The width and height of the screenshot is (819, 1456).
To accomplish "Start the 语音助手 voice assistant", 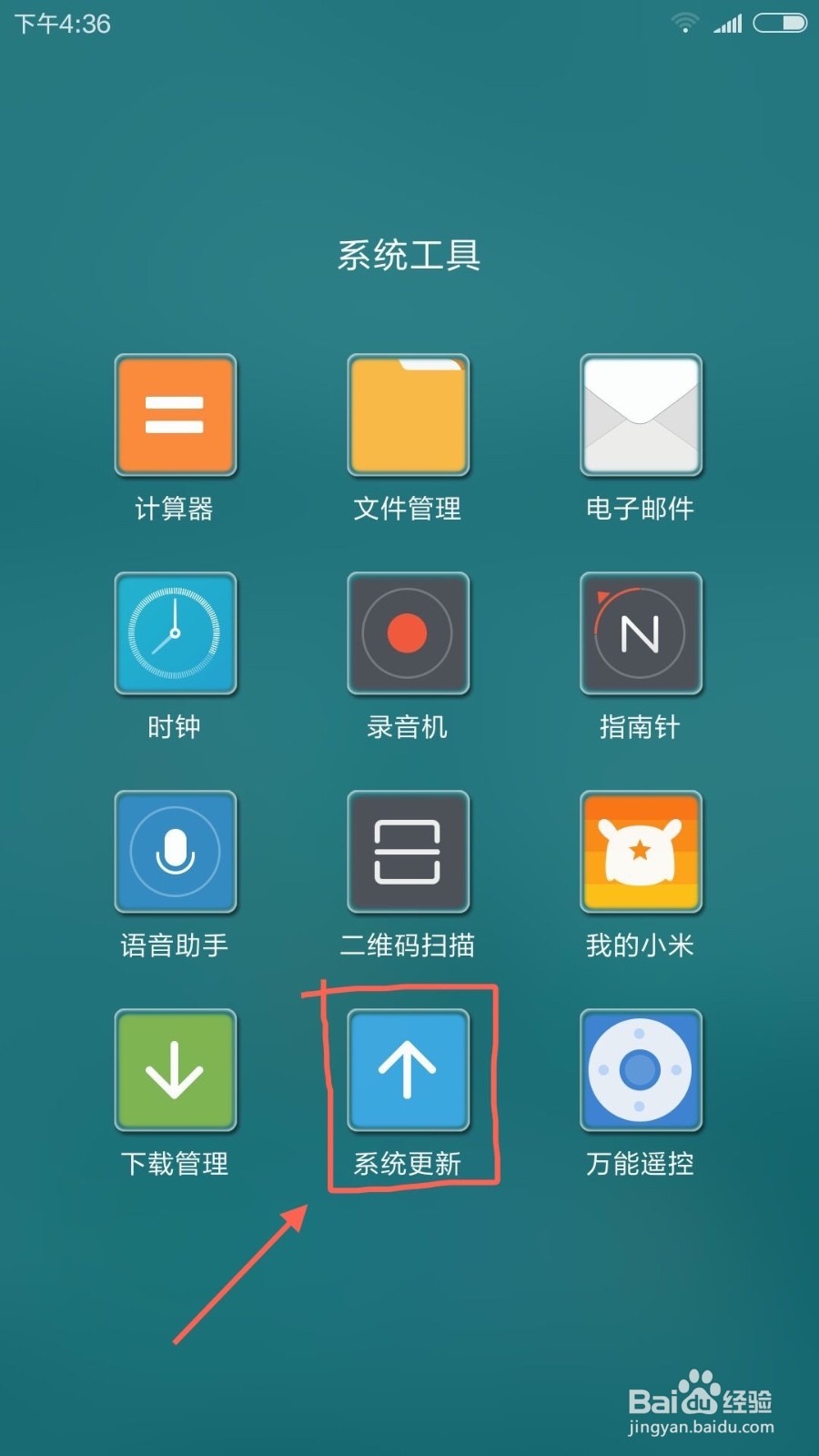I will (x=175, y=852).
